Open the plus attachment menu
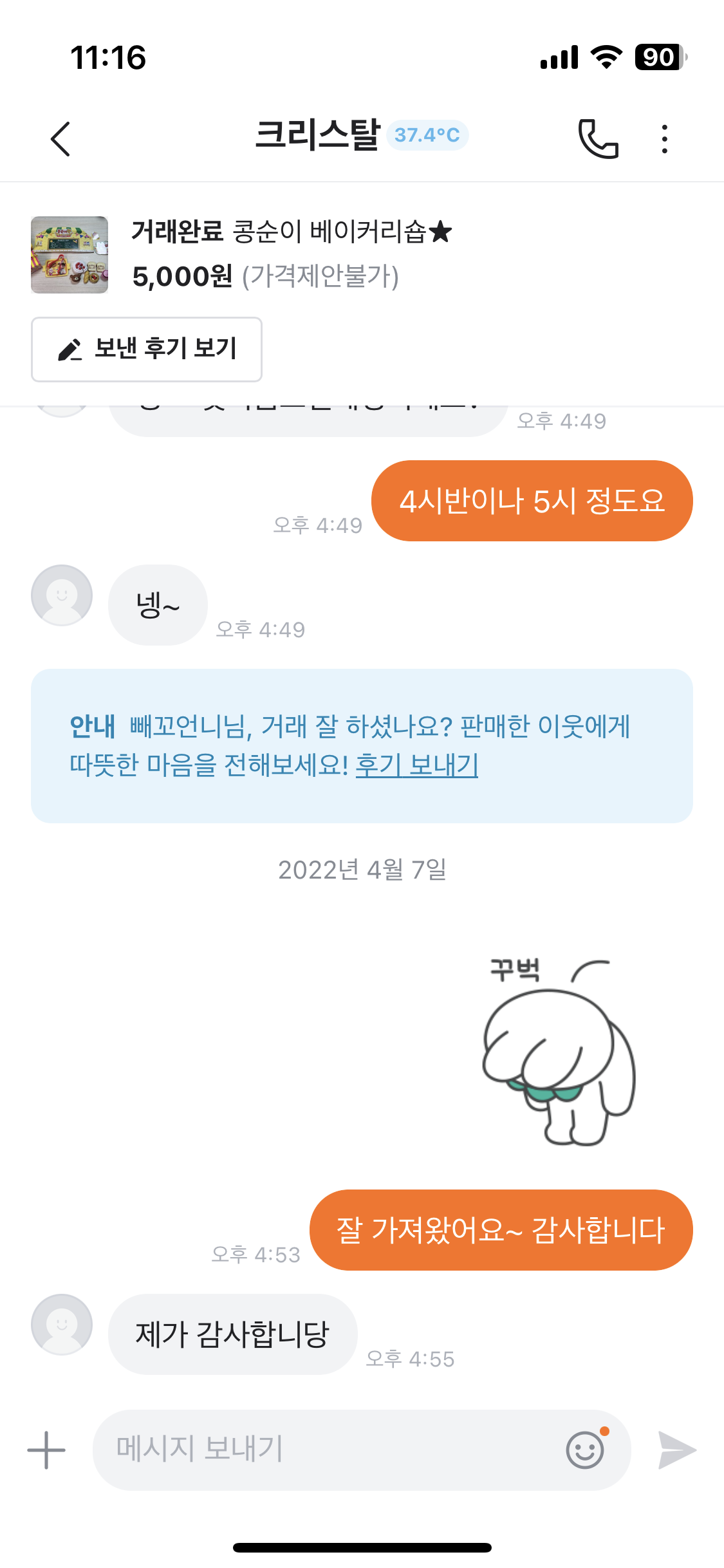The height and width of the screenshot is (1568, 724). [46, 1450]
